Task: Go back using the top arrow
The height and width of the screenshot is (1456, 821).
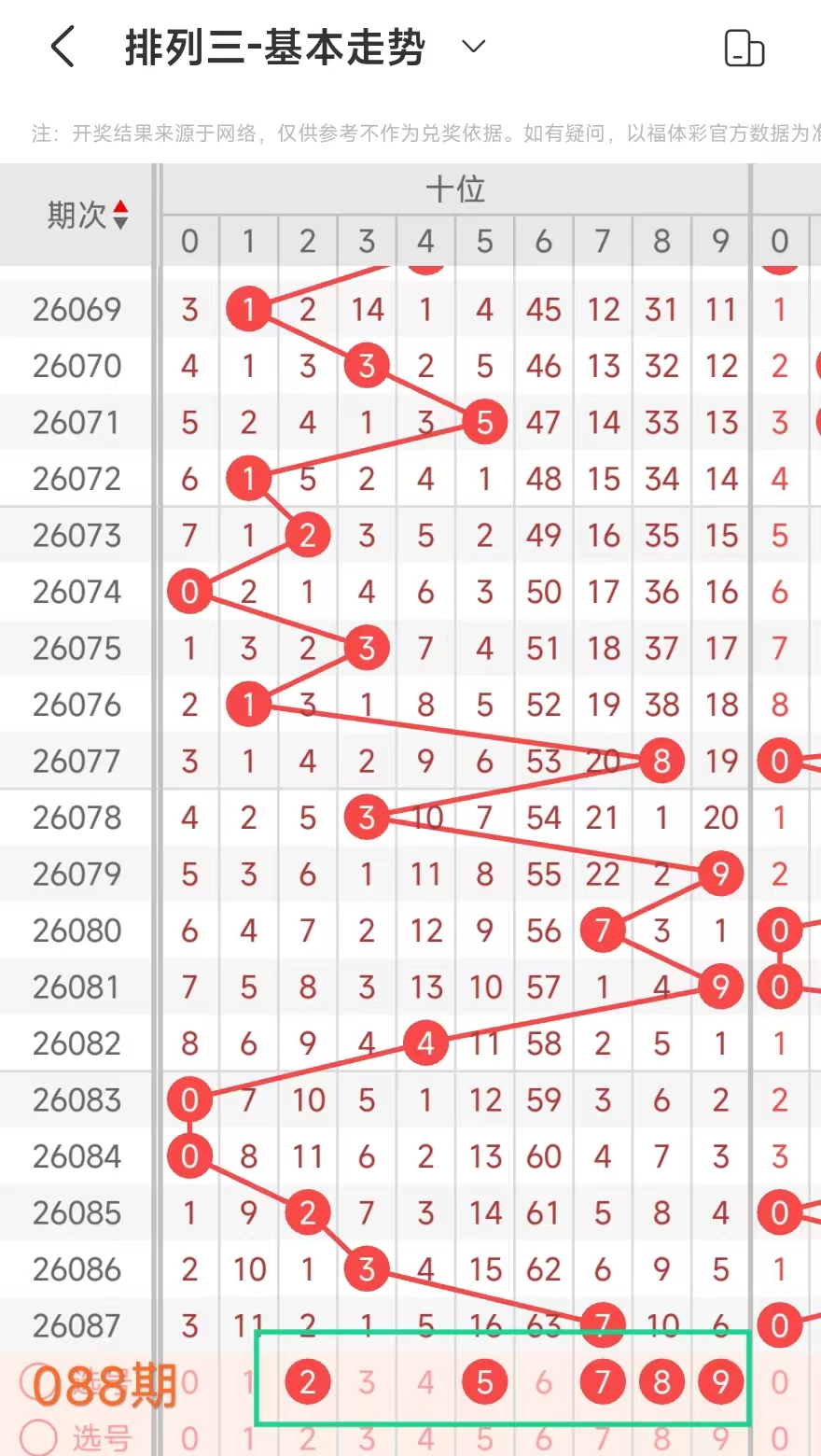Action: coord(63,47)
